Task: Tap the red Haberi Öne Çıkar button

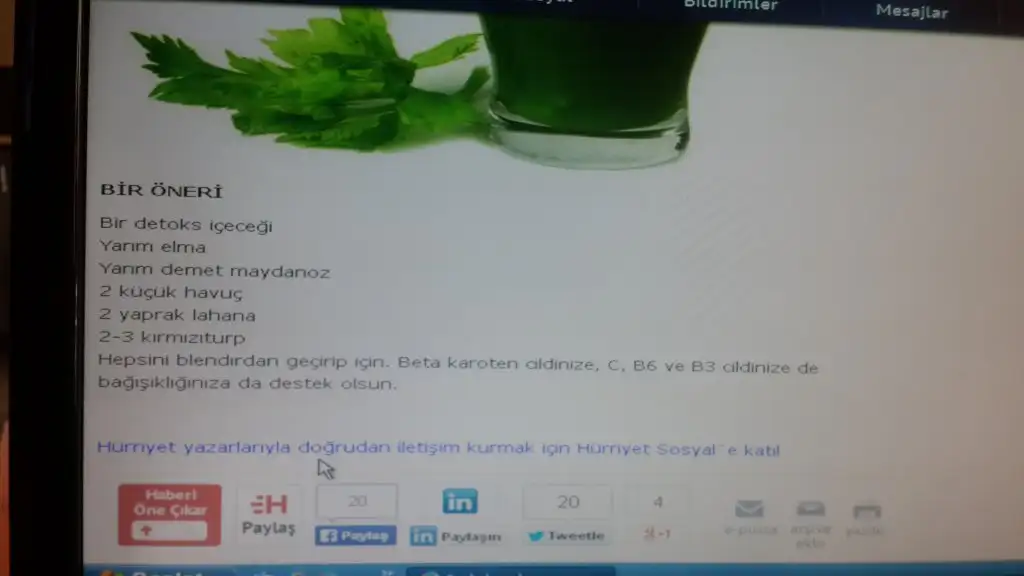Action: pos(169,515)
